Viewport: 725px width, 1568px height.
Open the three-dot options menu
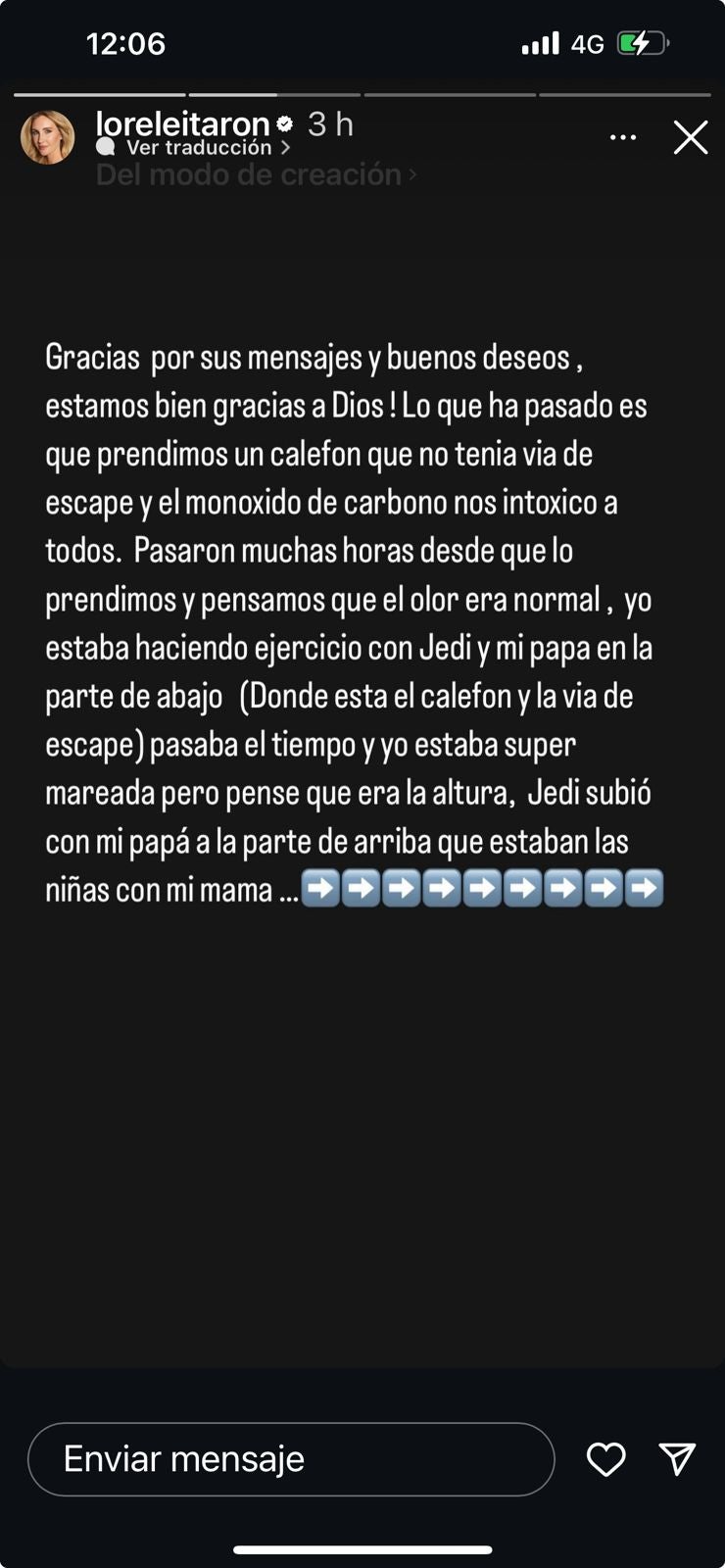point(623,138)
